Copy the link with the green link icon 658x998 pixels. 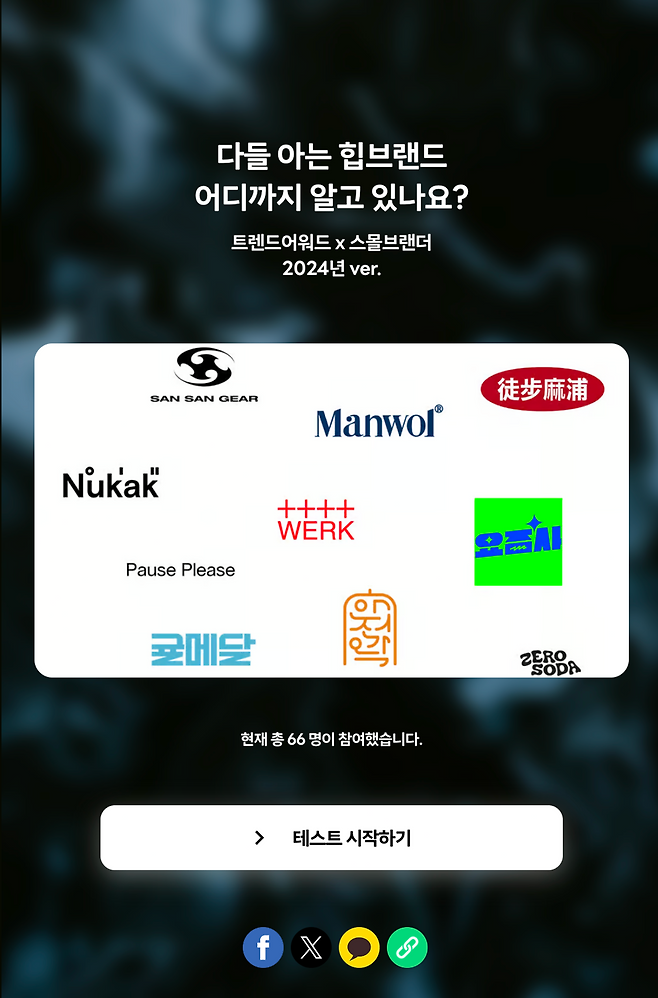click(x=407, y=947)
